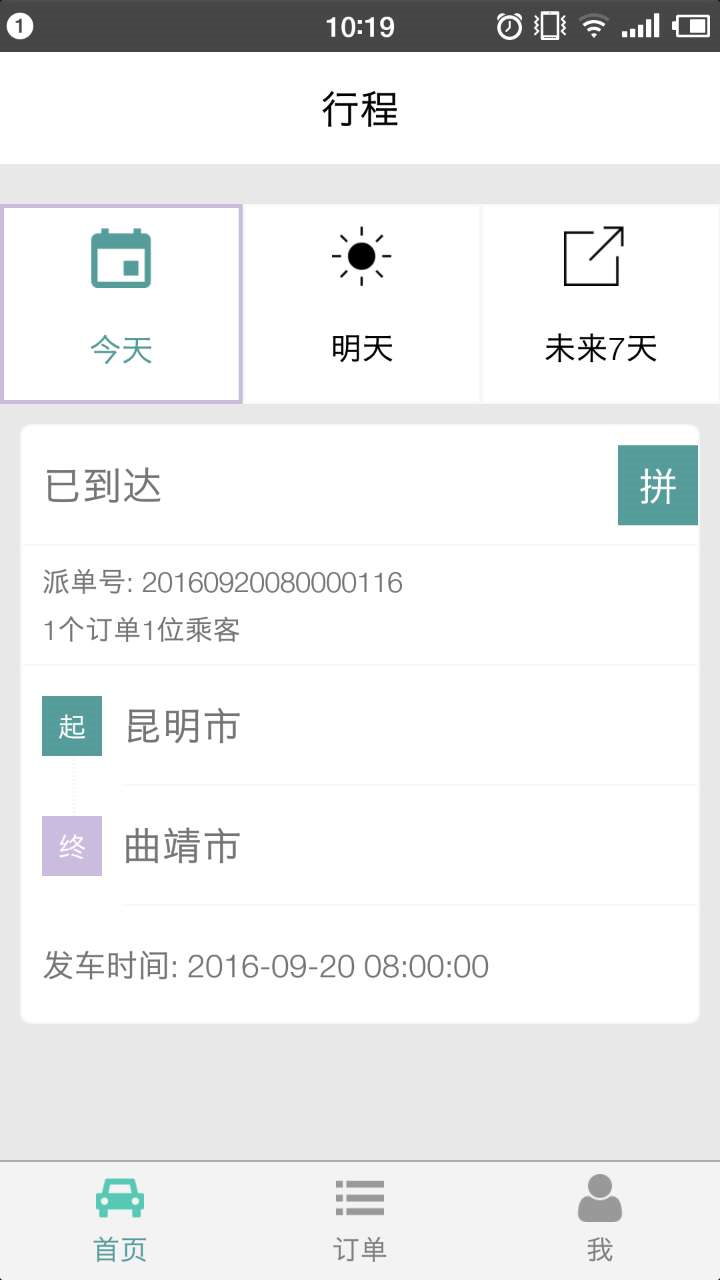
Task: Open the 未来7天 view
Action: (x=600, y=348)
